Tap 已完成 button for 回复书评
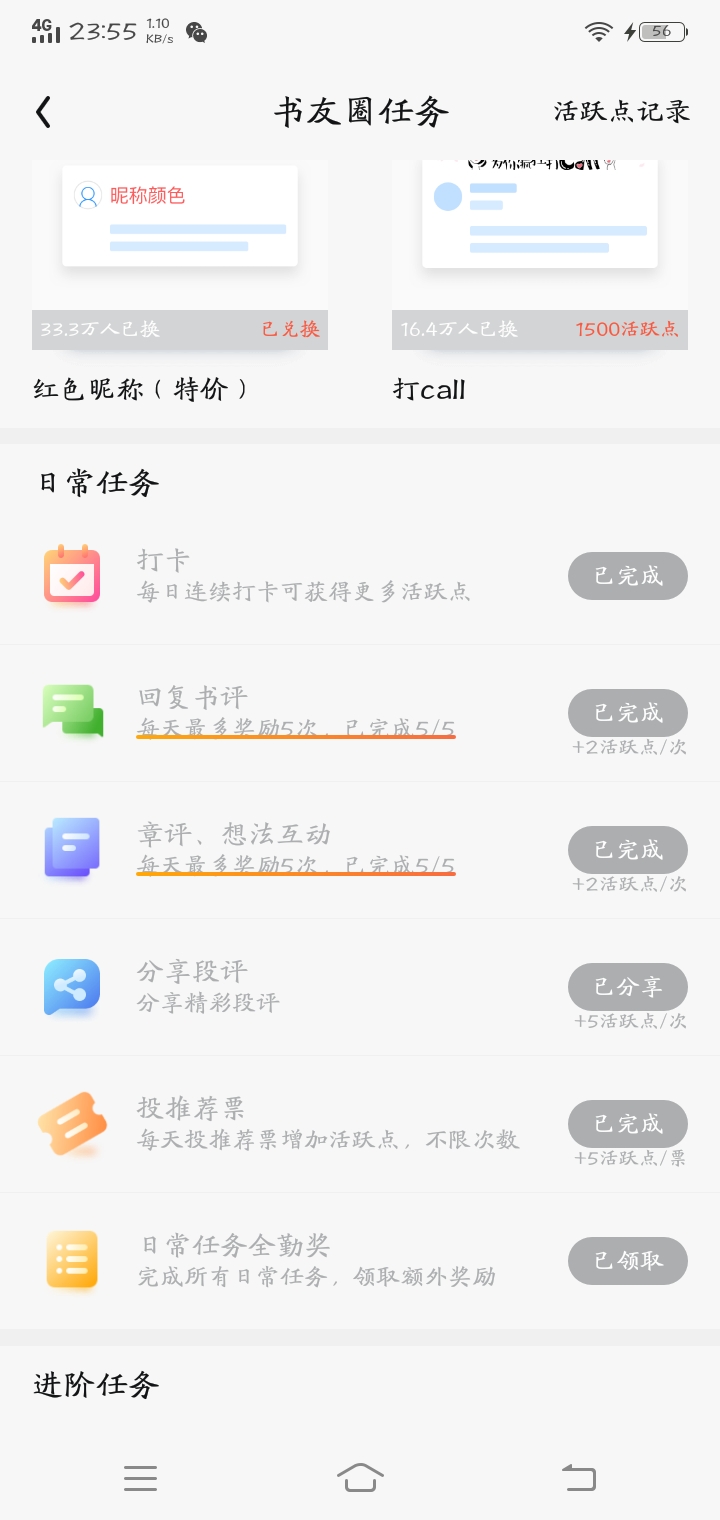The width and height of the screenshot is (720, 1520). [628, 713]
